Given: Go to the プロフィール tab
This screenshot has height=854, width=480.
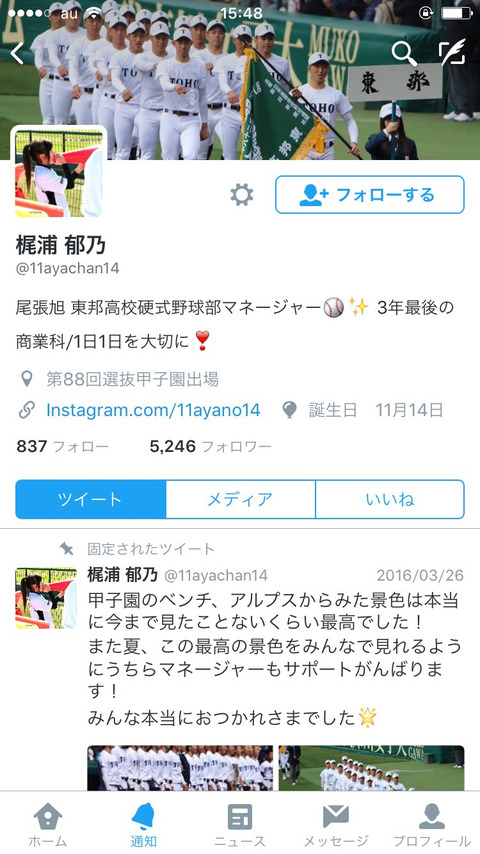Looking at the screenshot, I should coord(432,824).
